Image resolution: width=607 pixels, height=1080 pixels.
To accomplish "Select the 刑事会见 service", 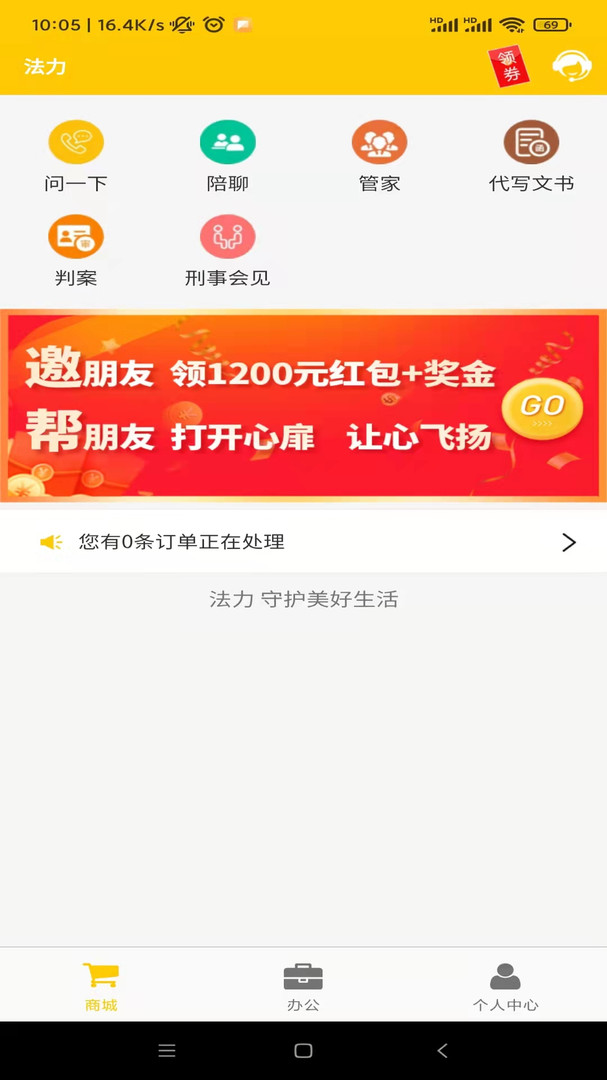I will [x=228, y=251].
